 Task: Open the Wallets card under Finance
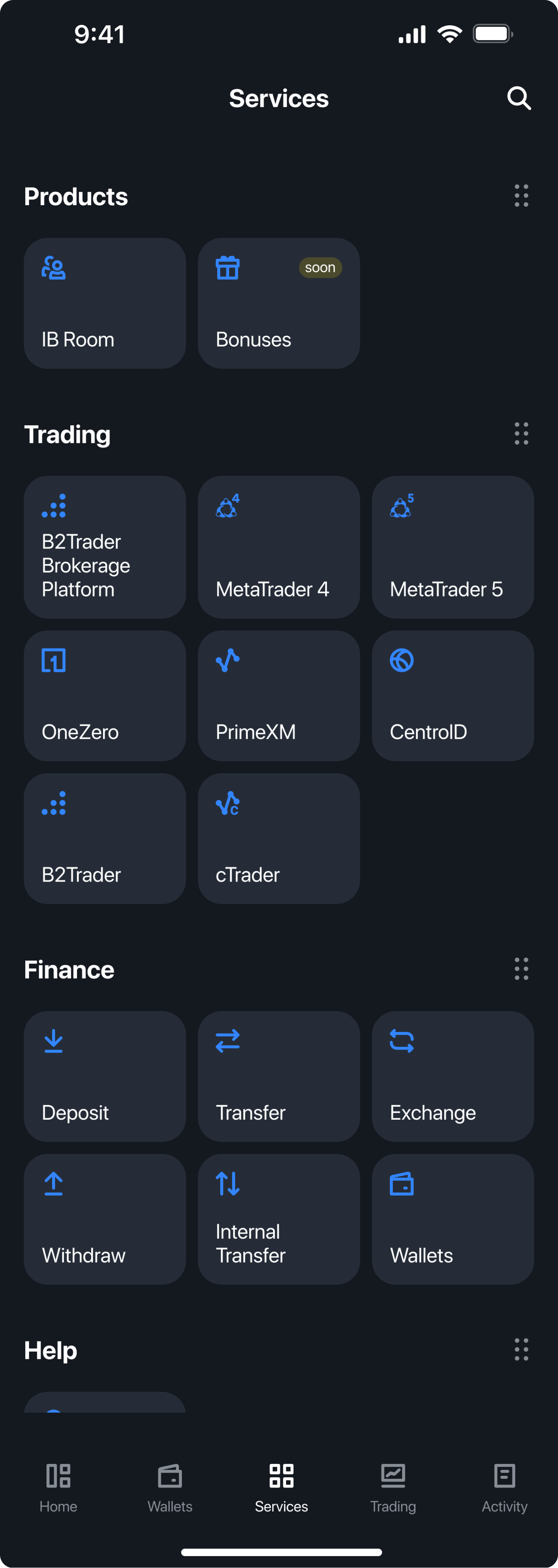pyautogui.click(x=453, y=1218)
